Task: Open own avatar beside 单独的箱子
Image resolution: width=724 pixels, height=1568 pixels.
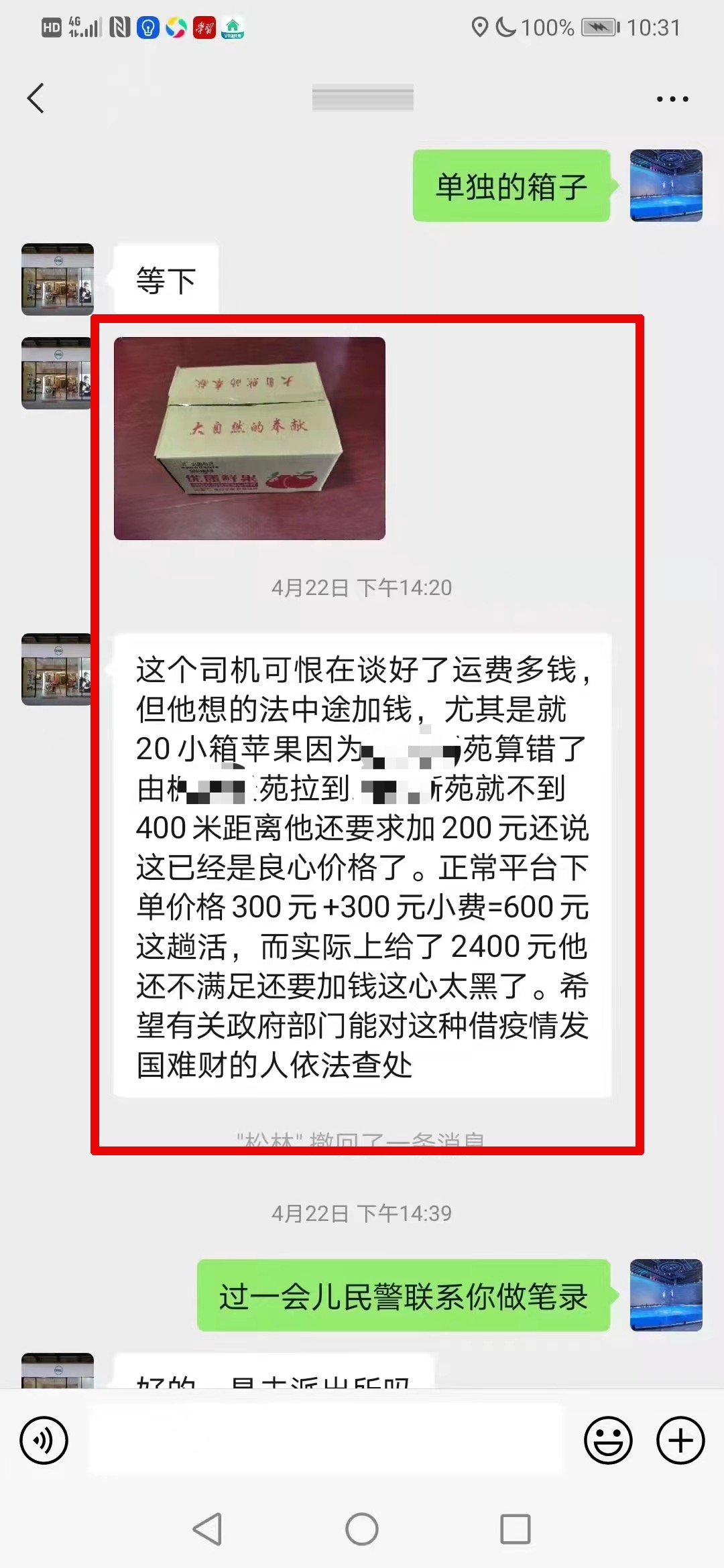Action: 666,186
